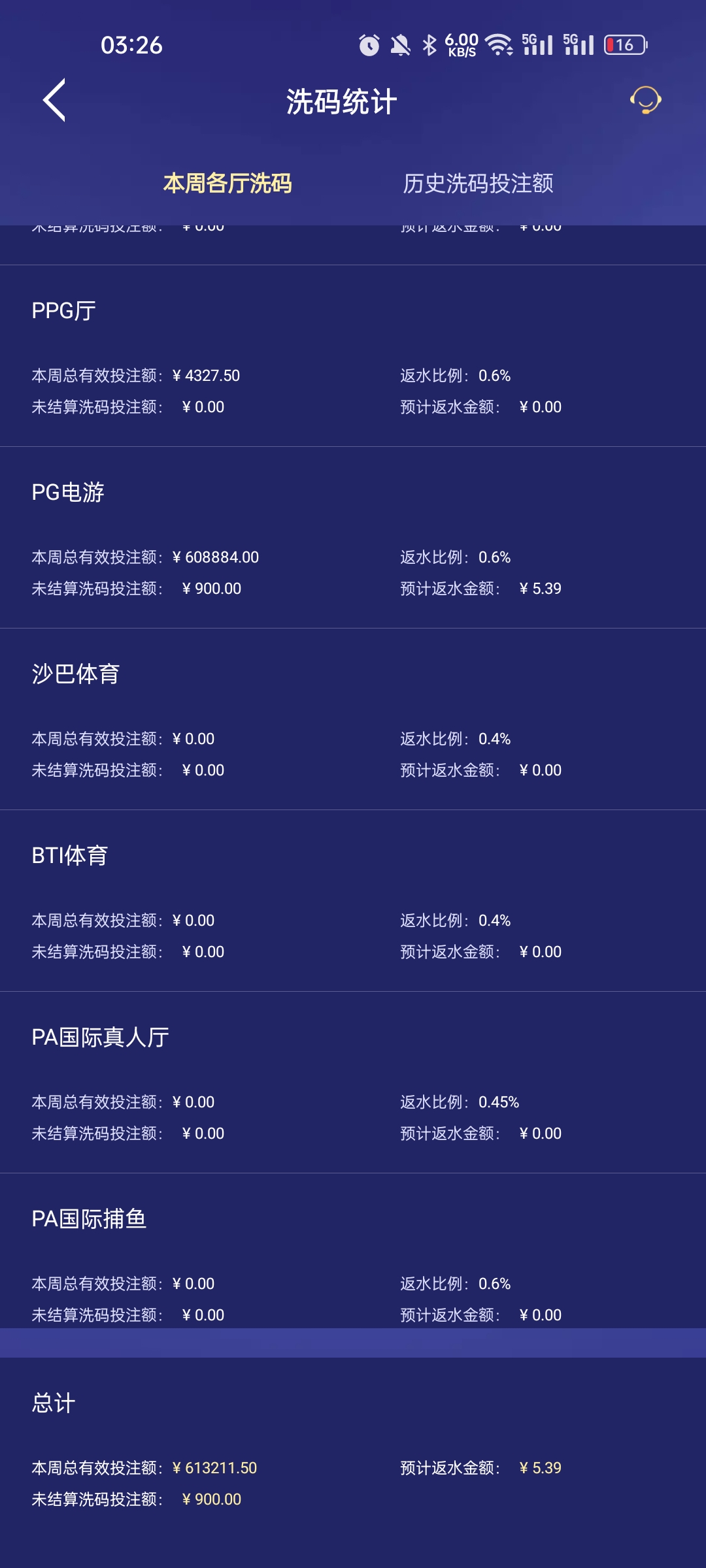Screen dimensions: 706x1568
Task: Switch to the 历史洗码投注额 tab
Action: pos(479,185)
